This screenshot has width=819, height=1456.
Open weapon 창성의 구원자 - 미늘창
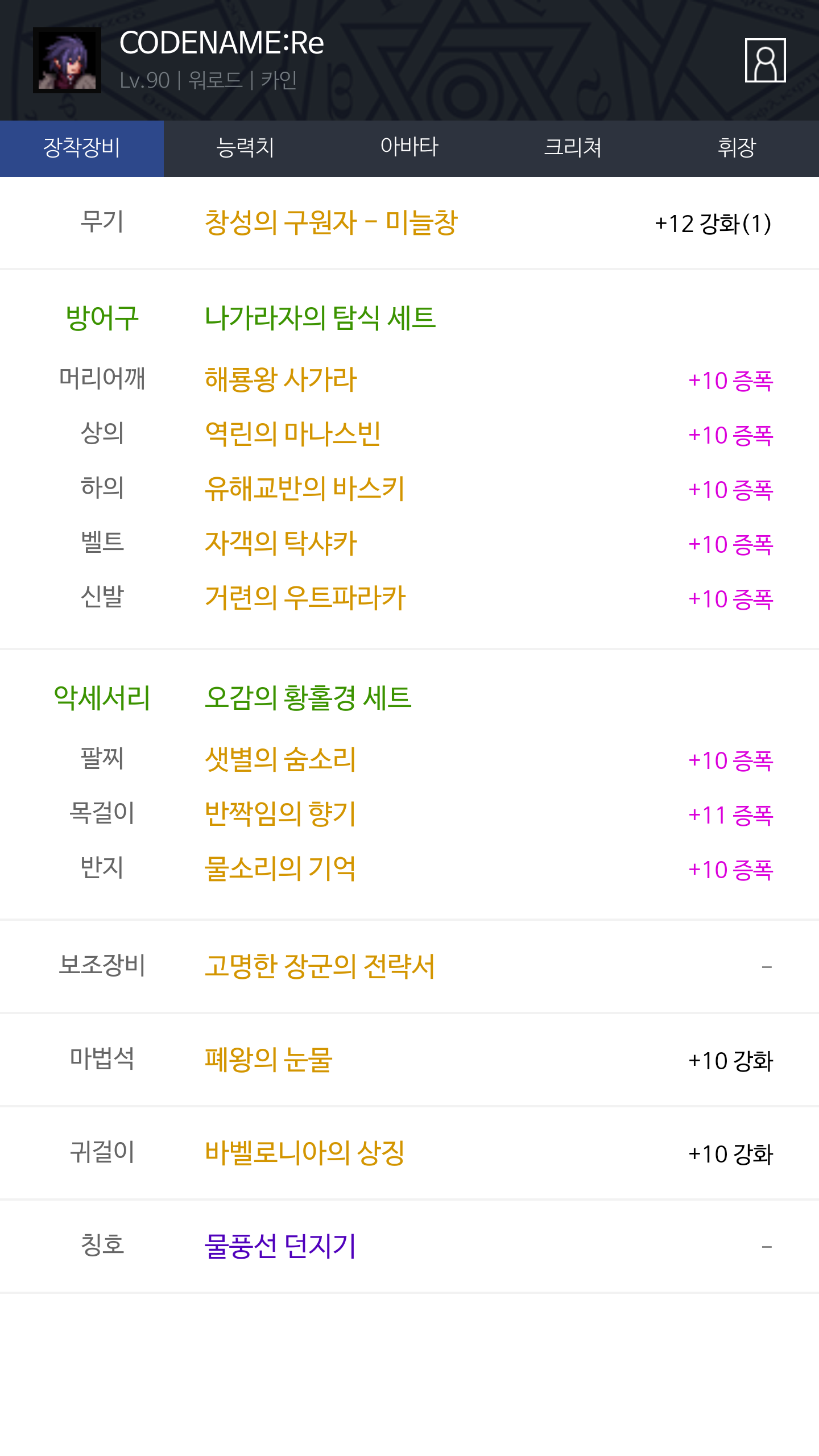pos(331,223)
